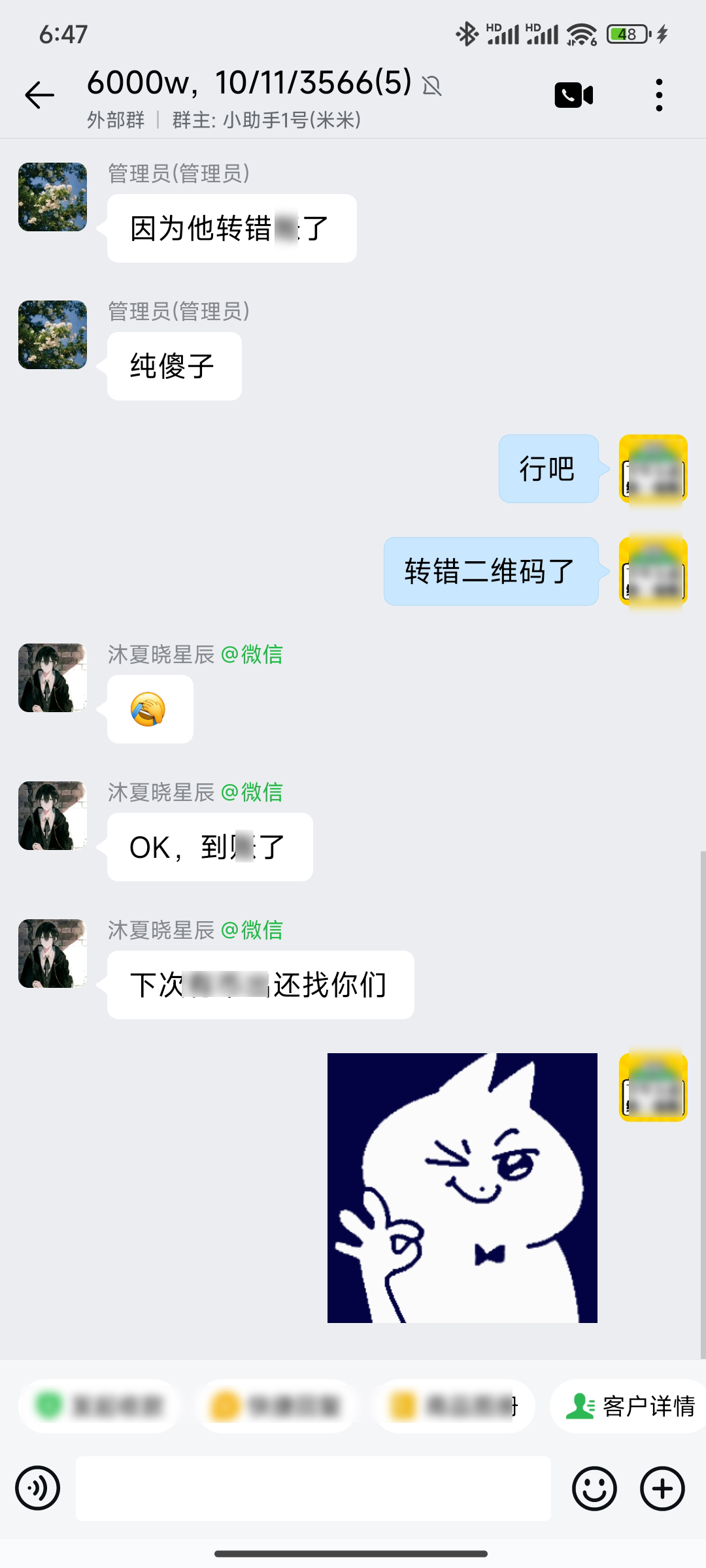Open the plus attachments menu
Viewport: 706px width, 1568px height.
coord(662,1488)
